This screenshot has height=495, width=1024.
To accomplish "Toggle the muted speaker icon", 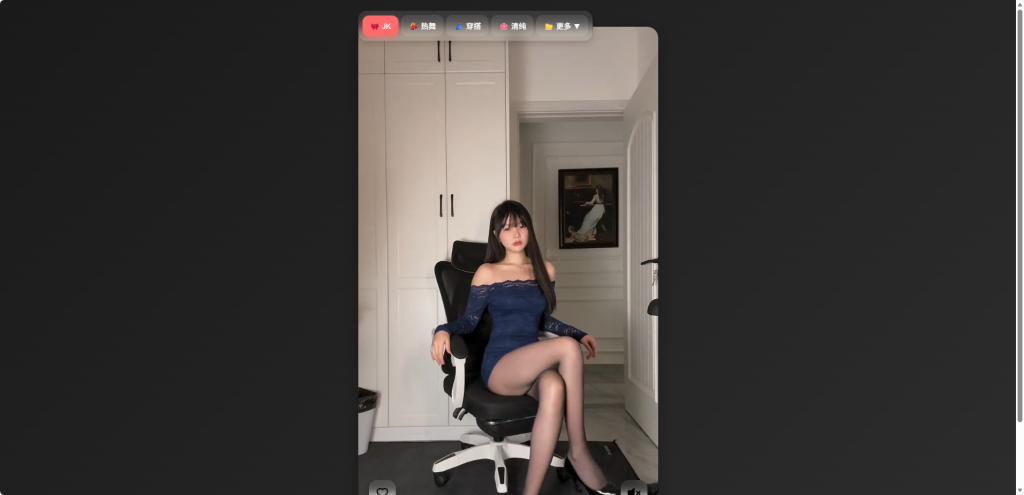I will point(633,489).
